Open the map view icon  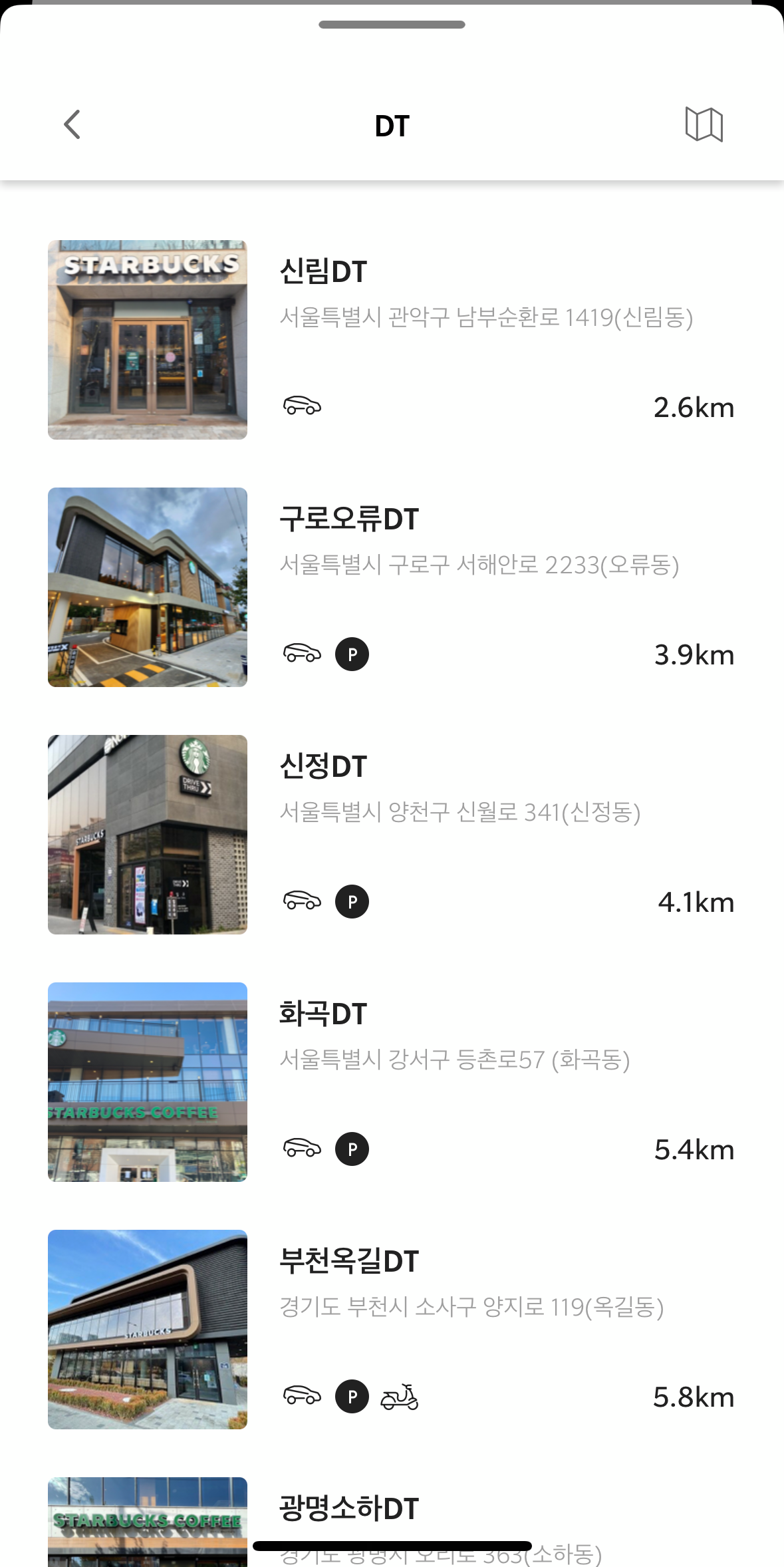click(704, 124)
